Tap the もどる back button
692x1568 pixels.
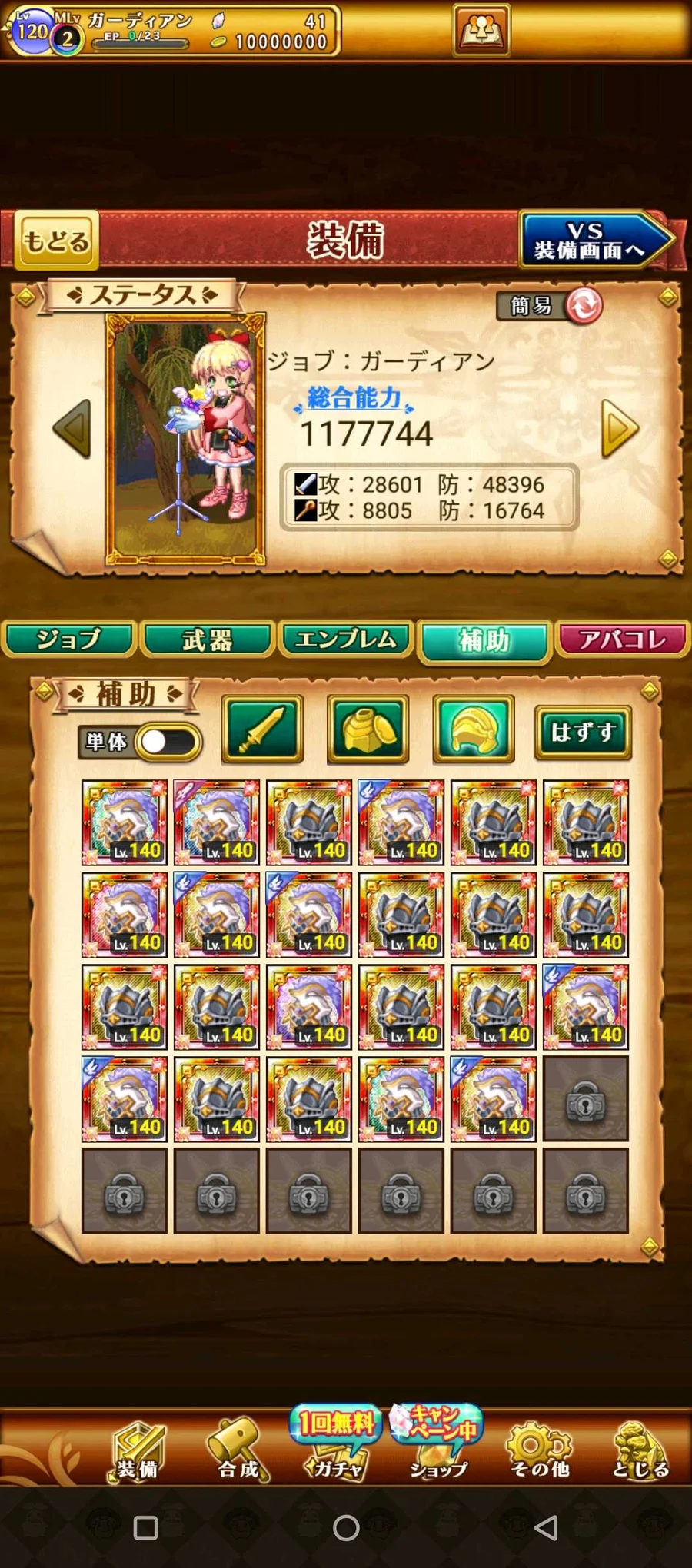pyautogui.click(x=56, y=240)
